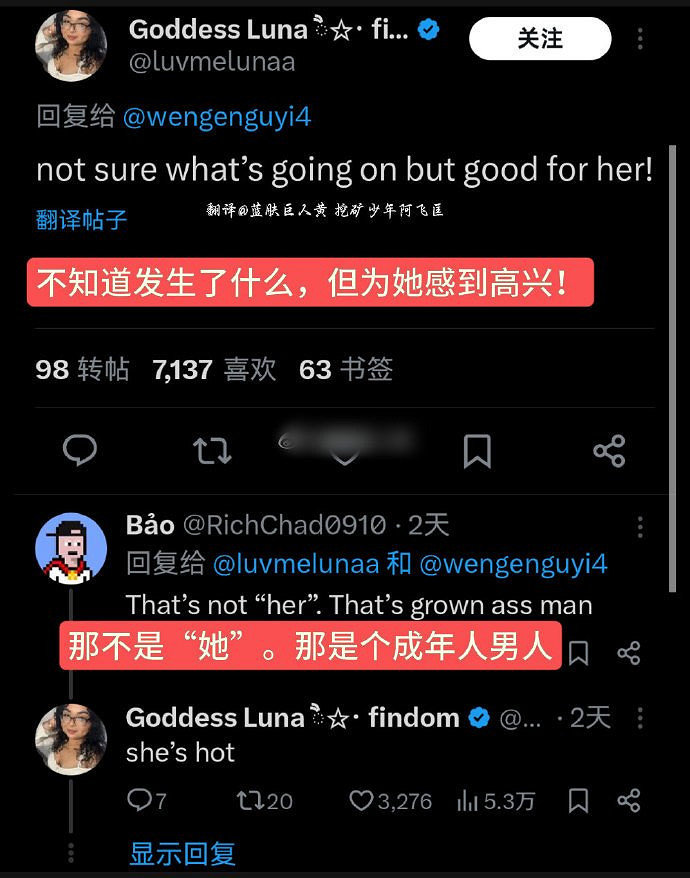Open the overflow menu on the main post

coord(641,39)
